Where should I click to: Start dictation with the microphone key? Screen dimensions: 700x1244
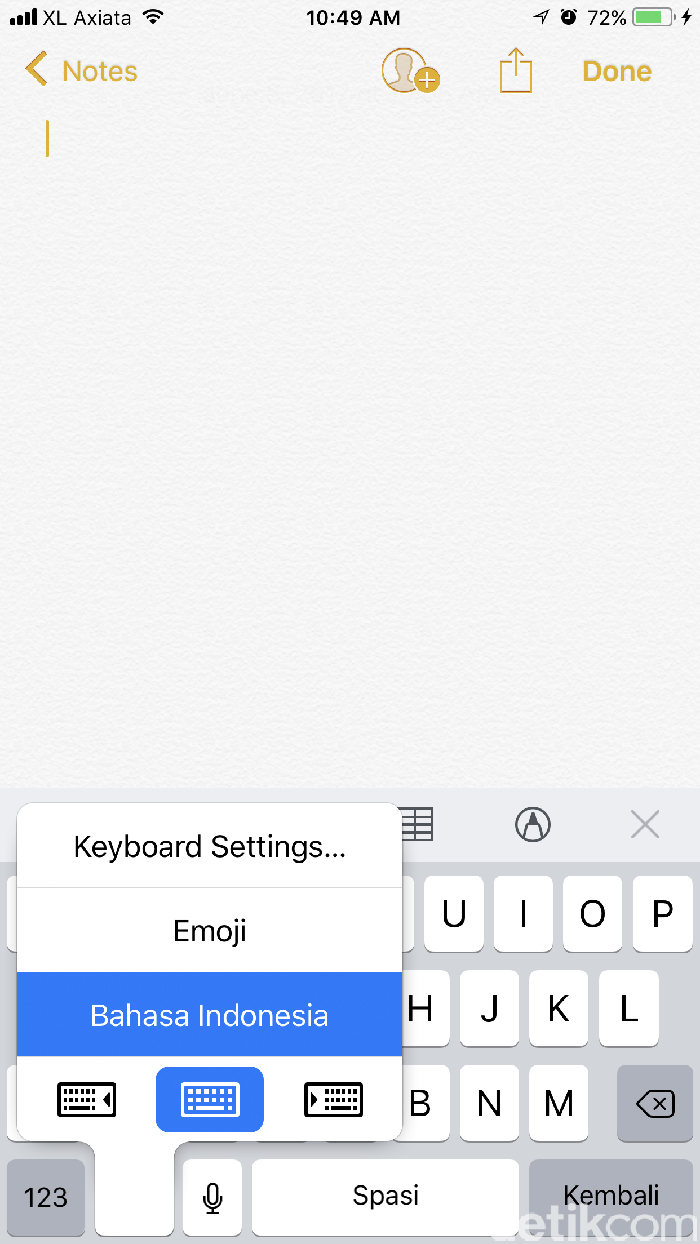coord(212,1196)
